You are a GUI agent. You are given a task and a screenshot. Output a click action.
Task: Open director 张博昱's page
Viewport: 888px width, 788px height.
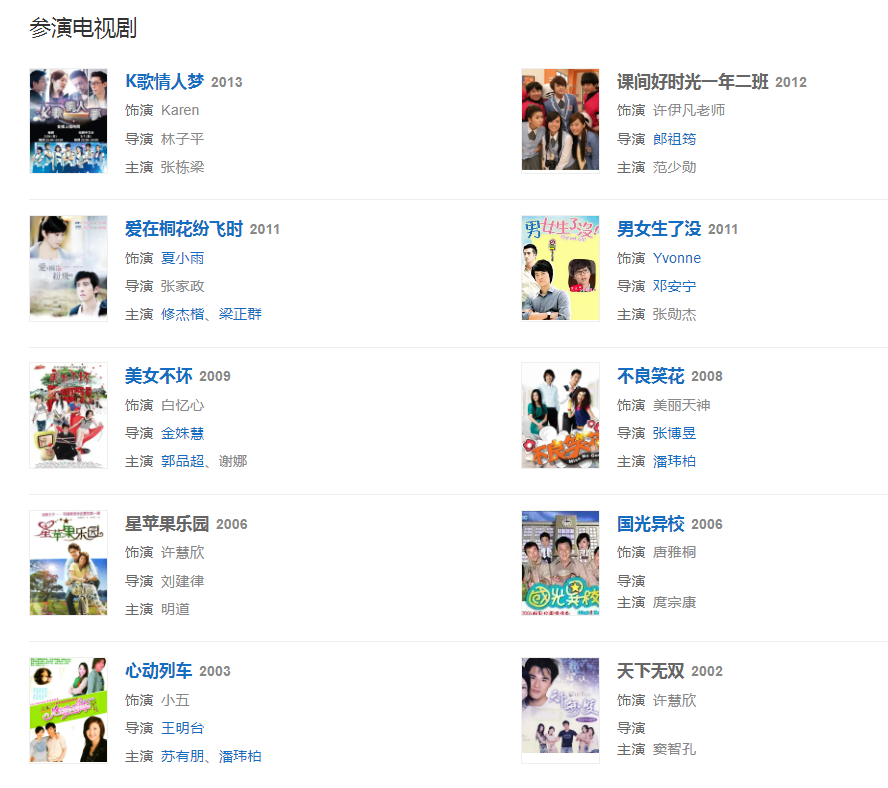674,433
